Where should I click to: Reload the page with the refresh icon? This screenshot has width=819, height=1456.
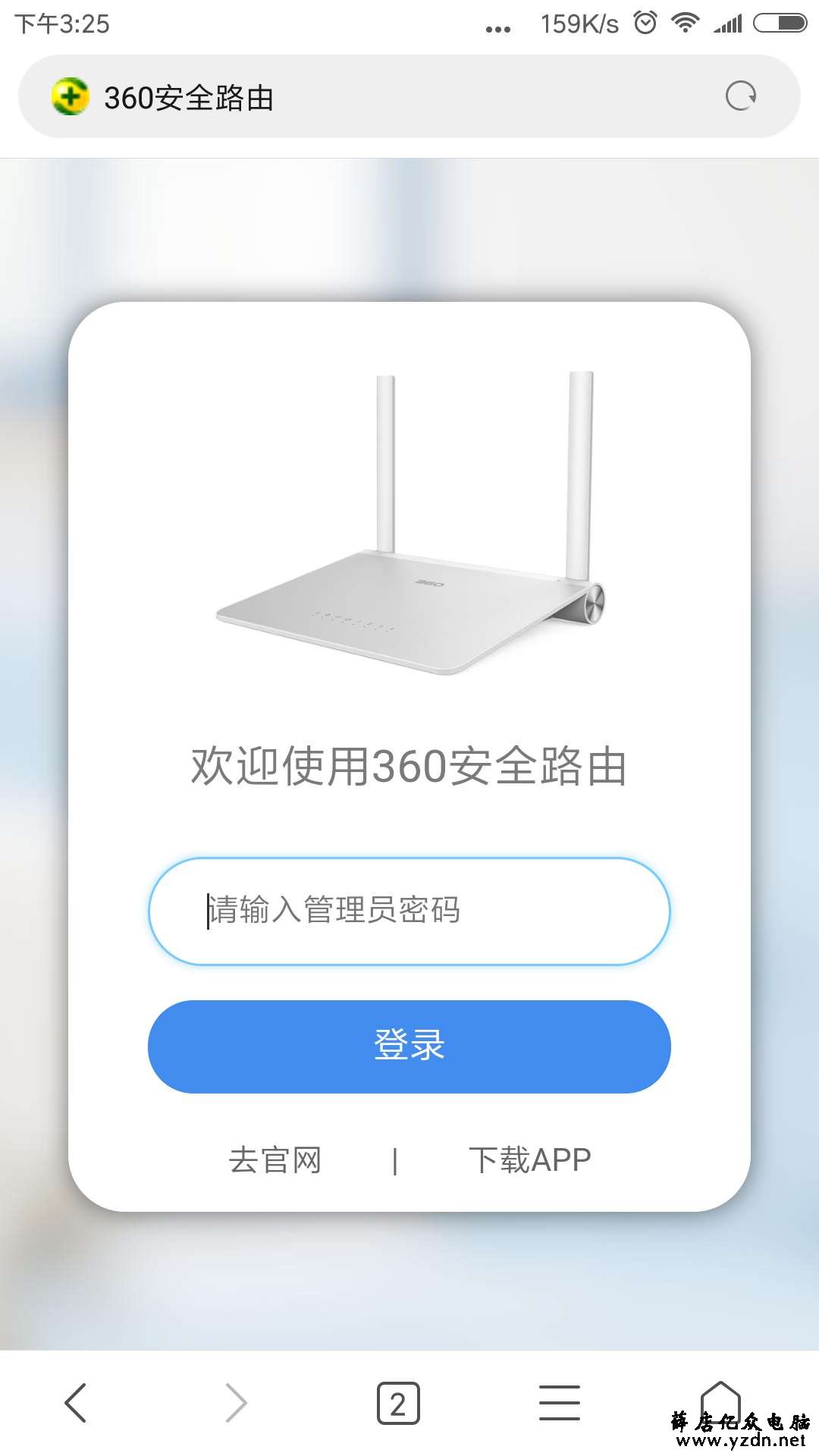(x=740, y=96)
